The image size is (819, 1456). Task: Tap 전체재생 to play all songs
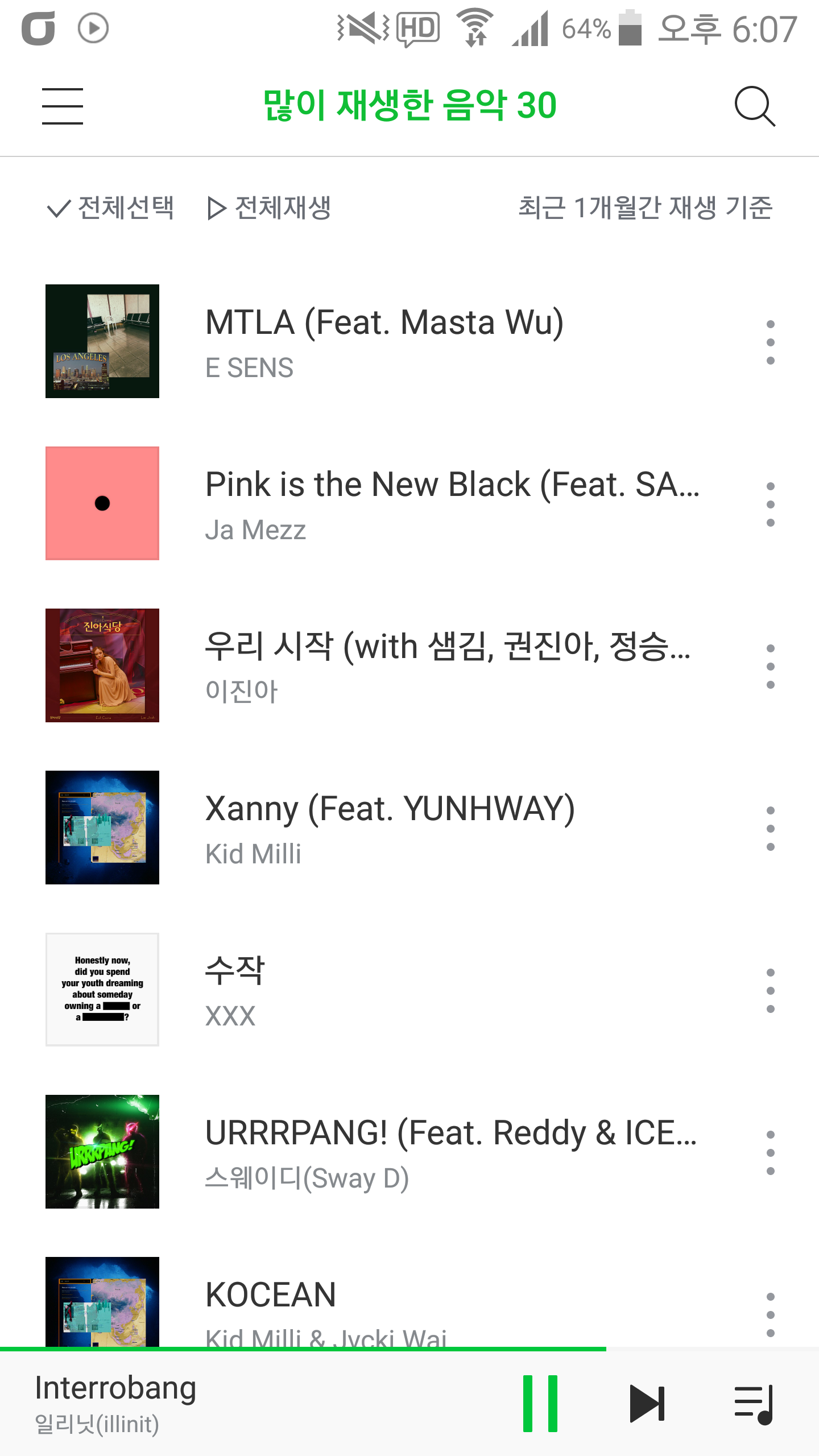point(269,208)
